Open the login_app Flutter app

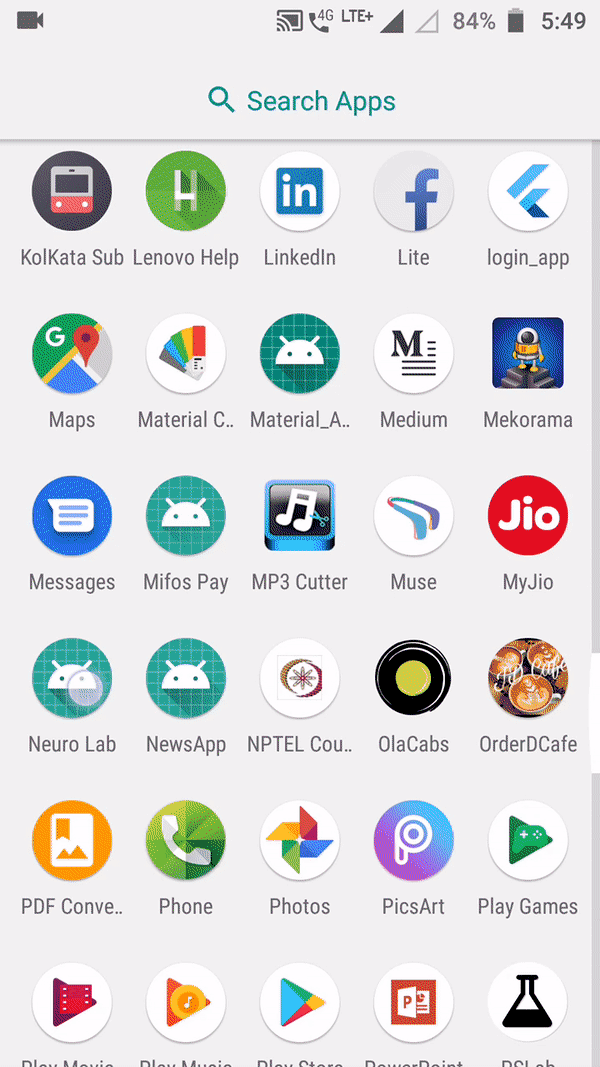coord(528,192)
